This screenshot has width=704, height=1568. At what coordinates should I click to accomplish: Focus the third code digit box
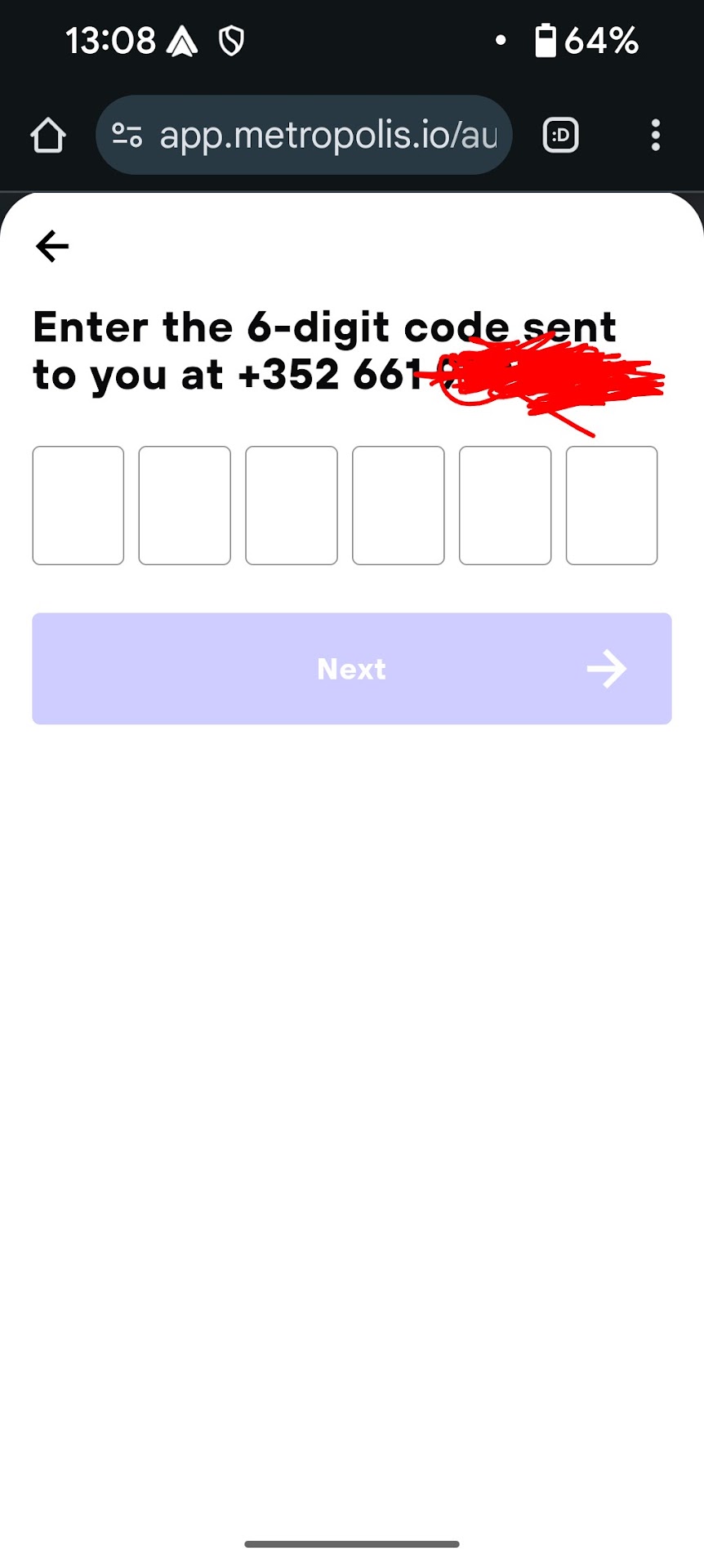click(292, 506)
